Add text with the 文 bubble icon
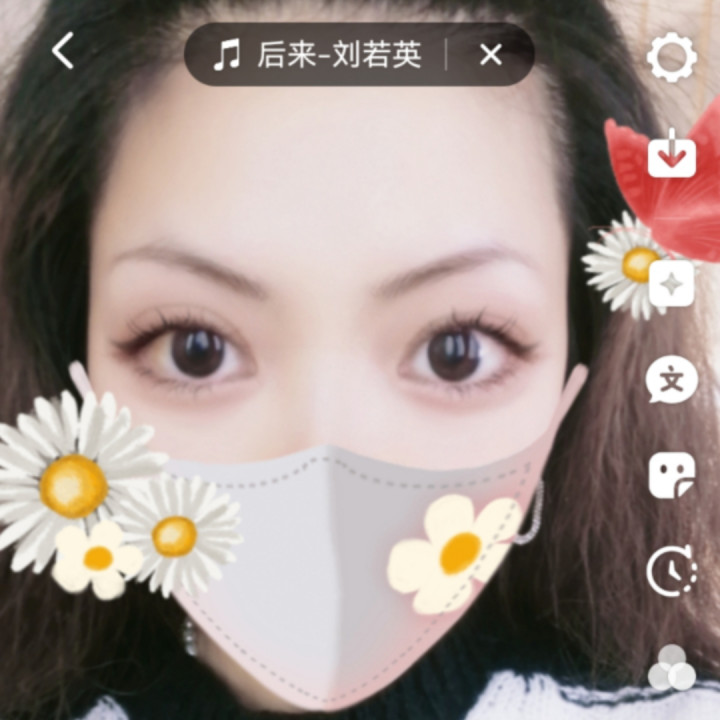720x720 pixels. [672, 380]
